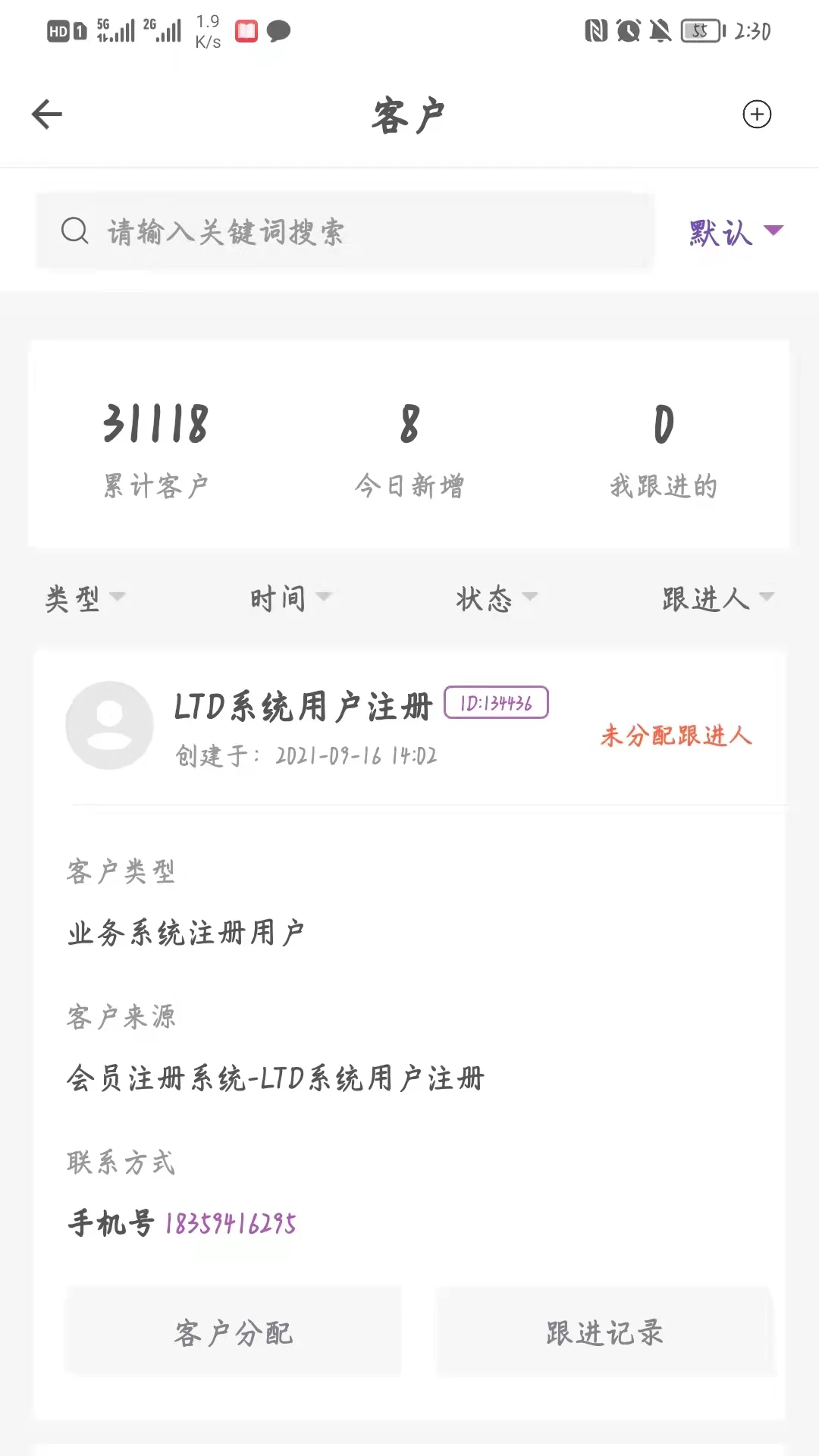
Task: Click the ID:134436 badge next to the title
Action: (x=497, y=703)
